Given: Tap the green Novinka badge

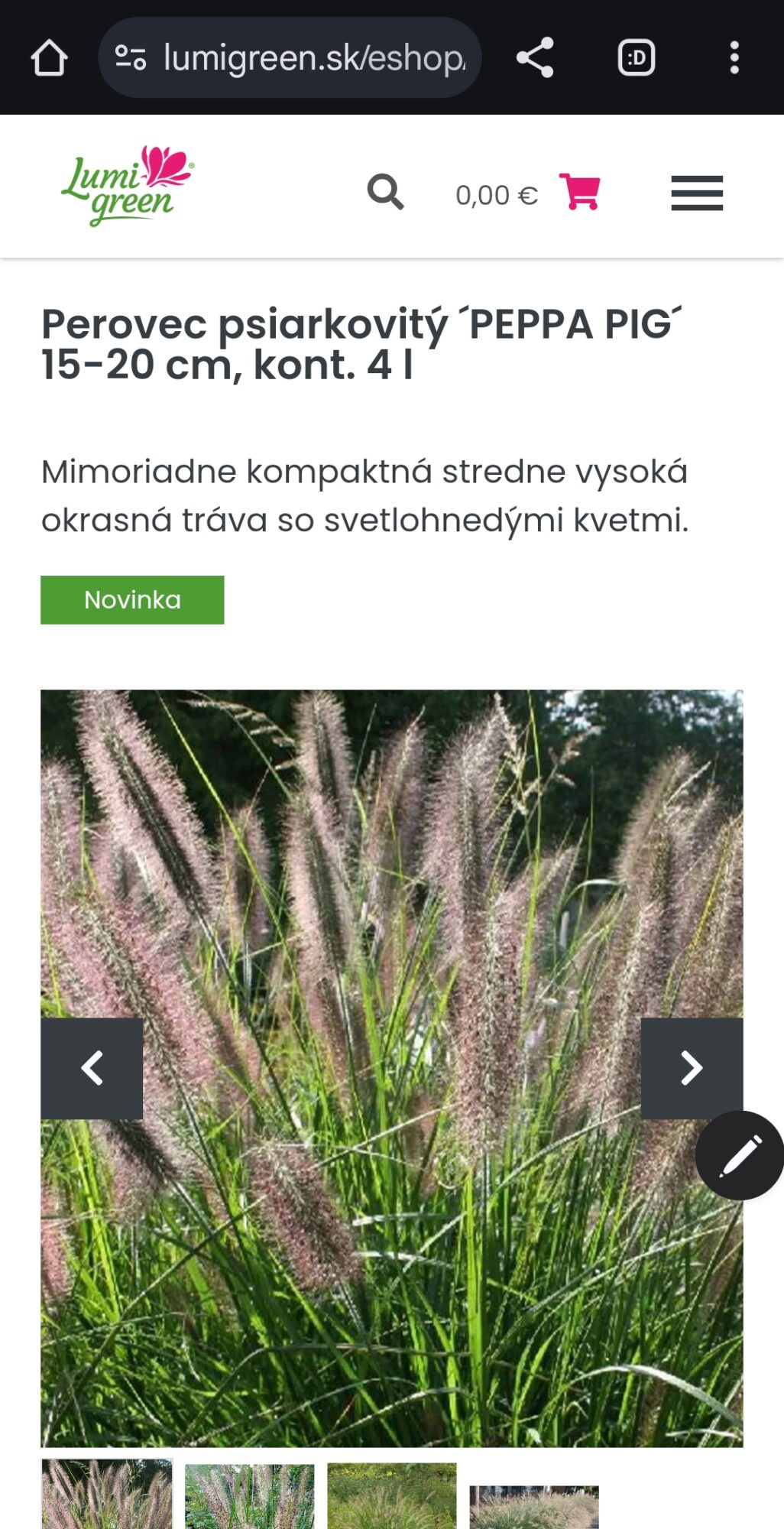Looking at the screenshot, I should [132, 600].
